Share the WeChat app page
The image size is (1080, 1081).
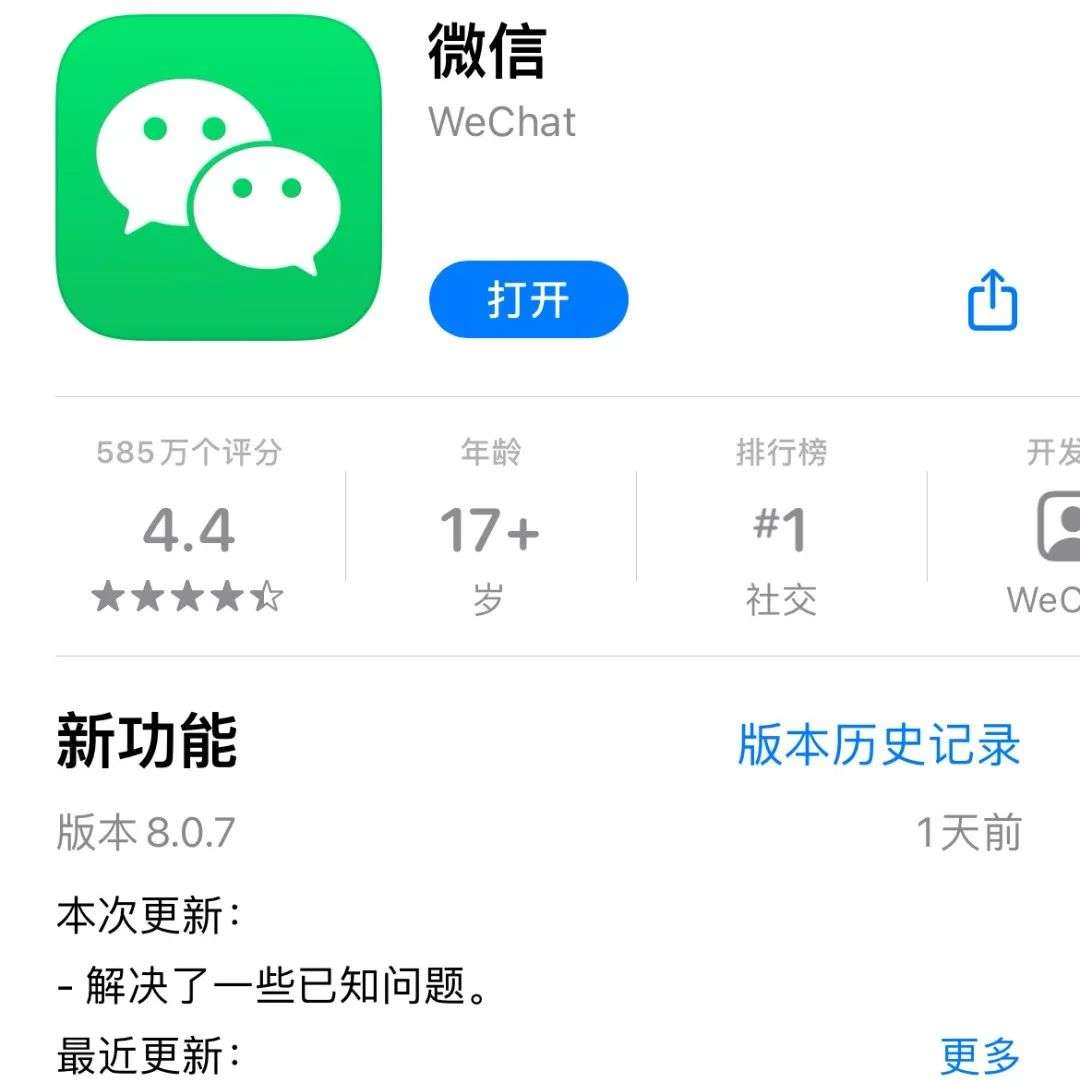pos(992,299)
